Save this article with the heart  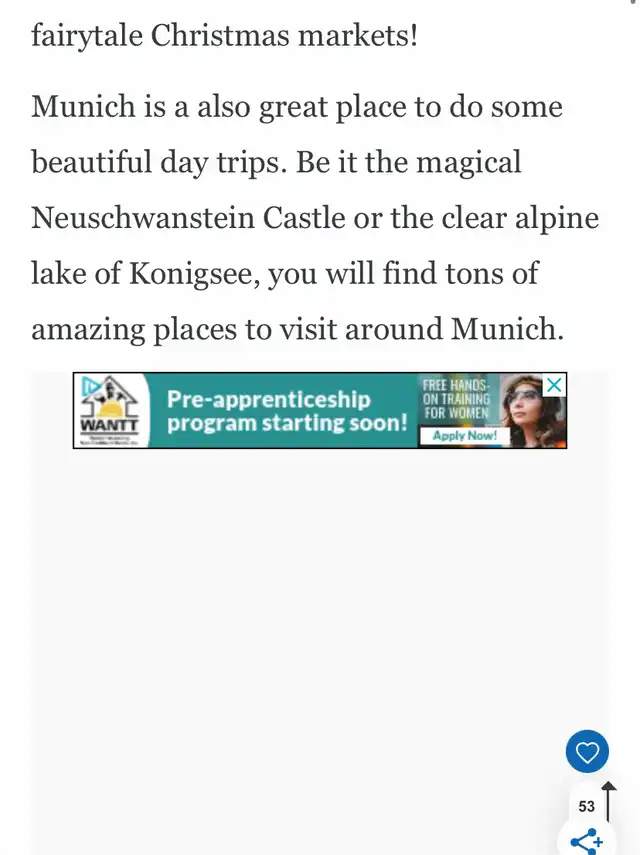(587, 752)
